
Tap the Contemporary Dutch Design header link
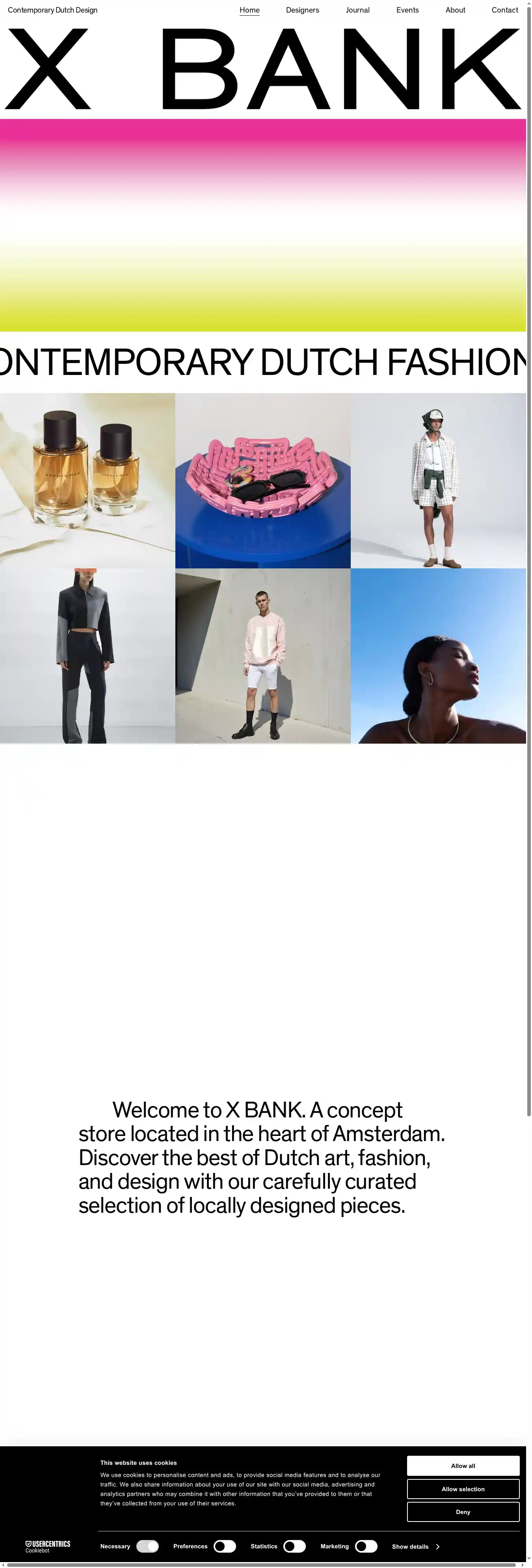(52, 10)
